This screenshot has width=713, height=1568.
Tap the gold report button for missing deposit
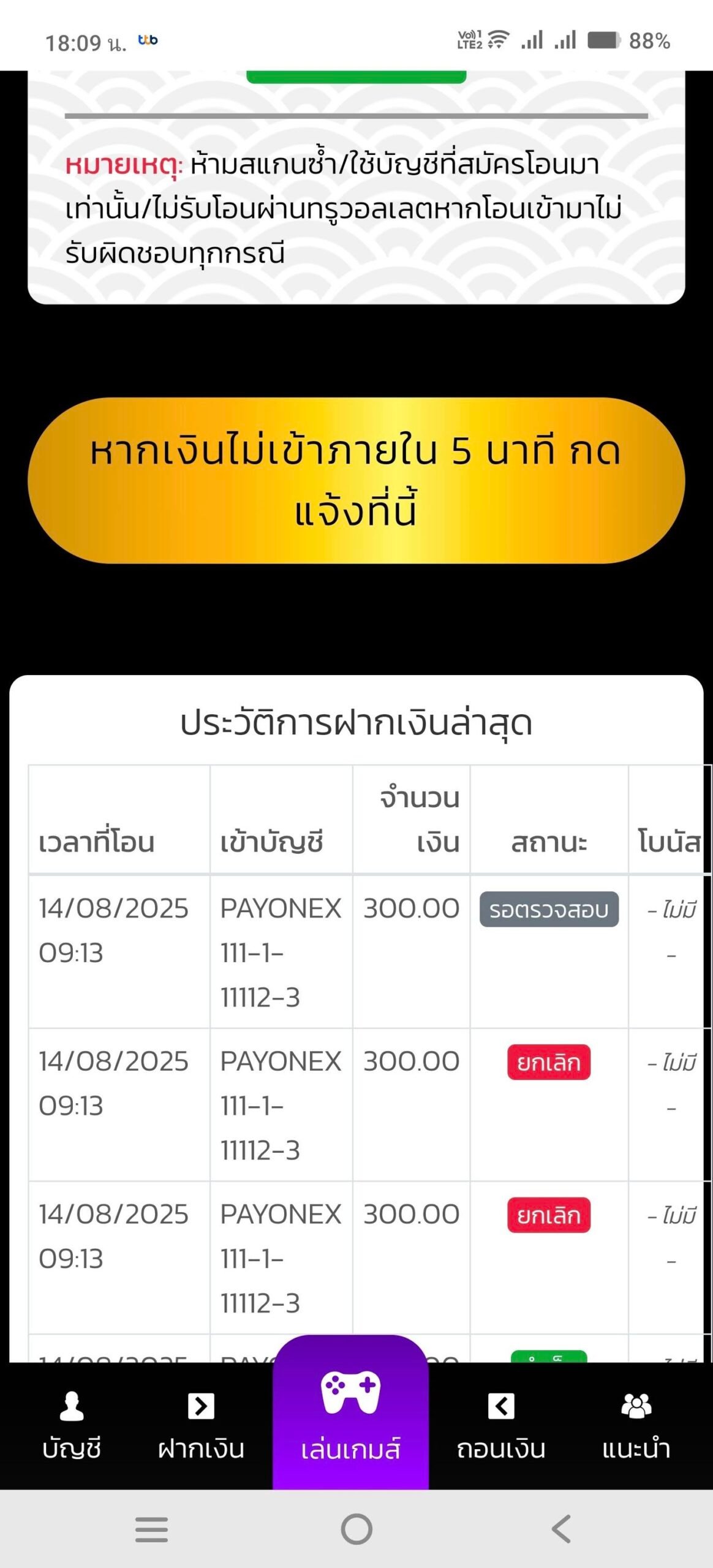pos(356,480)
